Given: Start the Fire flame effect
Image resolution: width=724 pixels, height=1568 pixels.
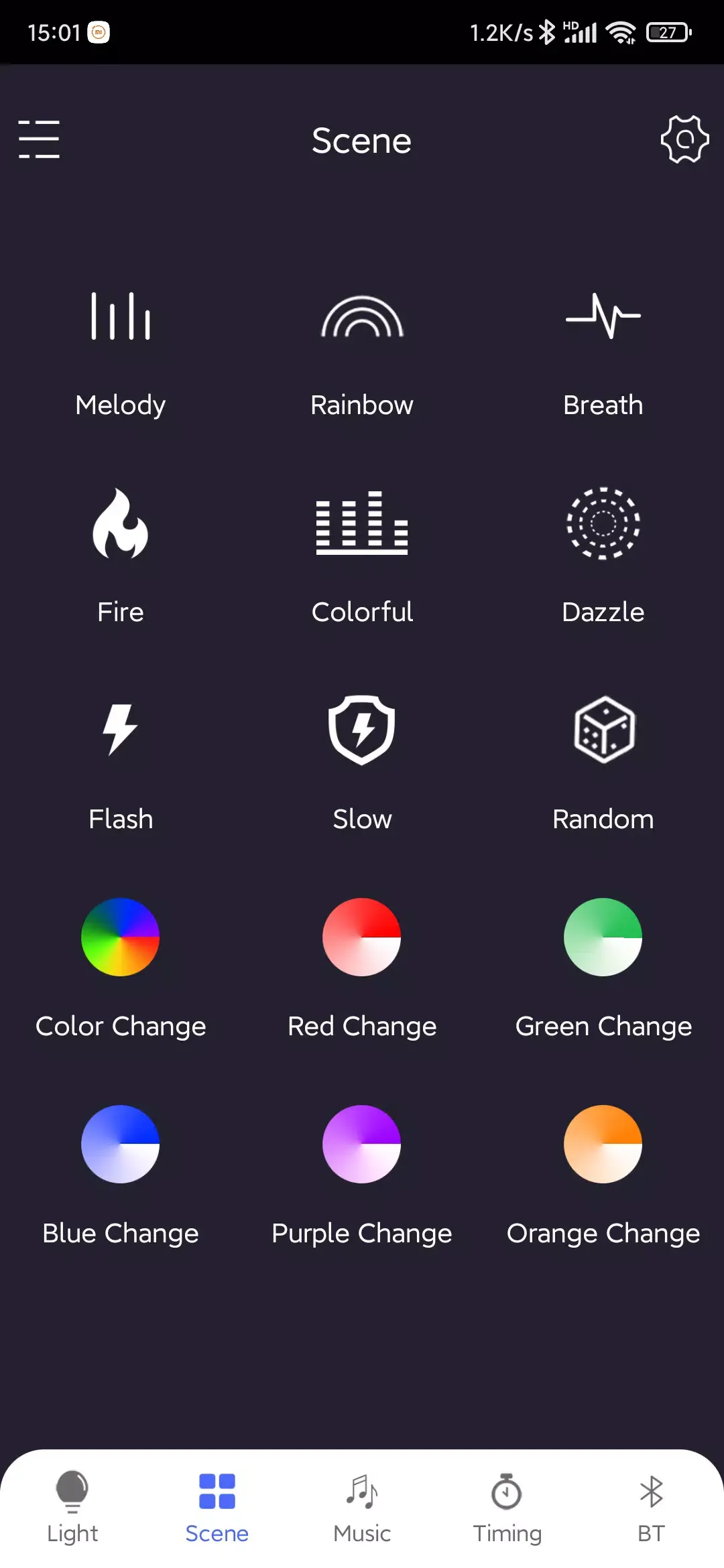Looking at the screenshot, I should coord(121,556).
